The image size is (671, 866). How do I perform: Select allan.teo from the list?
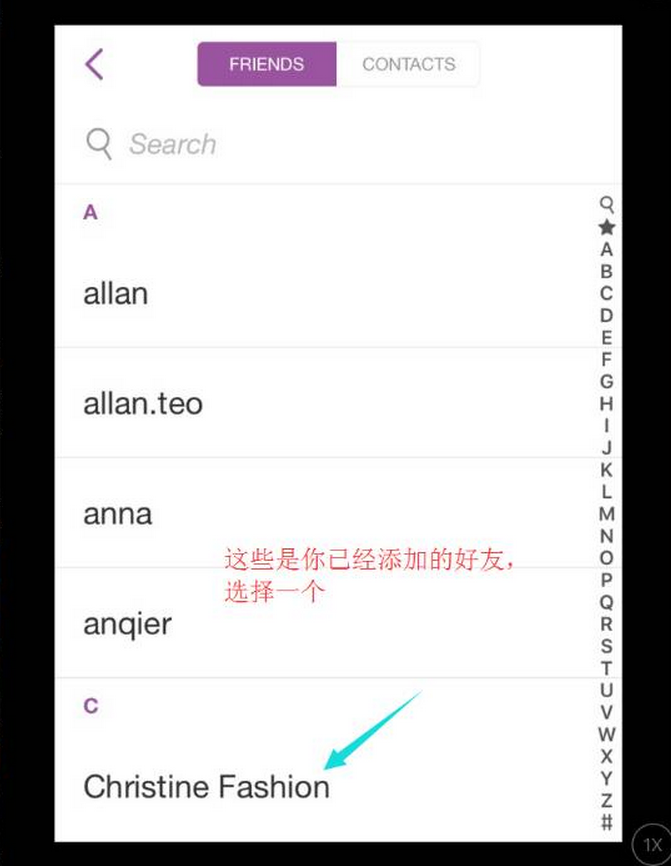point(143,404)
